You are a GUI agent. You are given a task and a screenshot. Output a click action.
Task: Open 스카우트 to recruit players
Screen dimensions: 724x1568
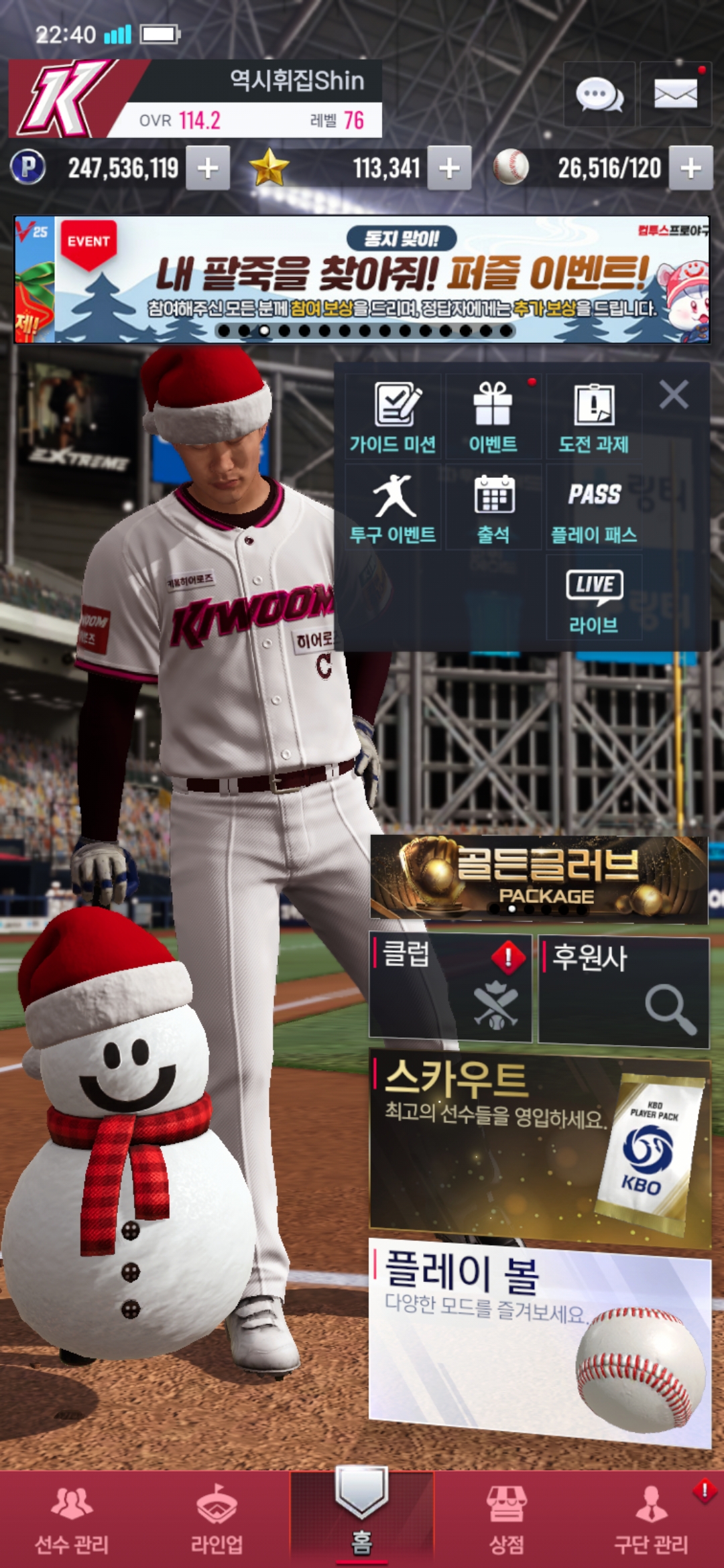(x=539, y=1147)
